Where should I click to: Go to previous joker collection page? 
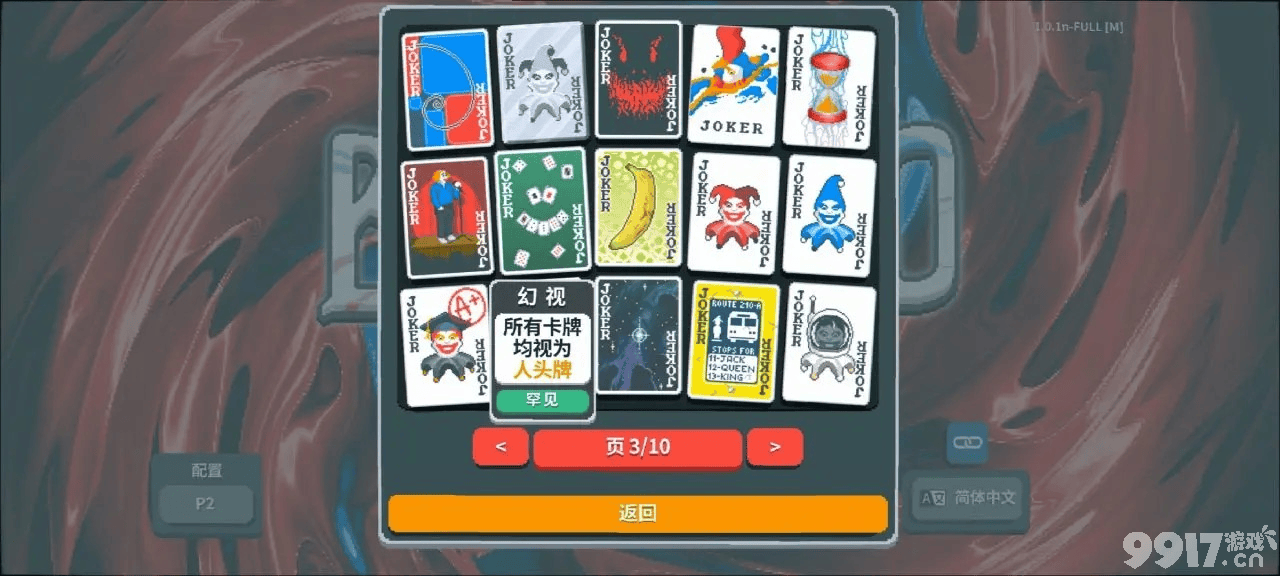coord(500,447)
